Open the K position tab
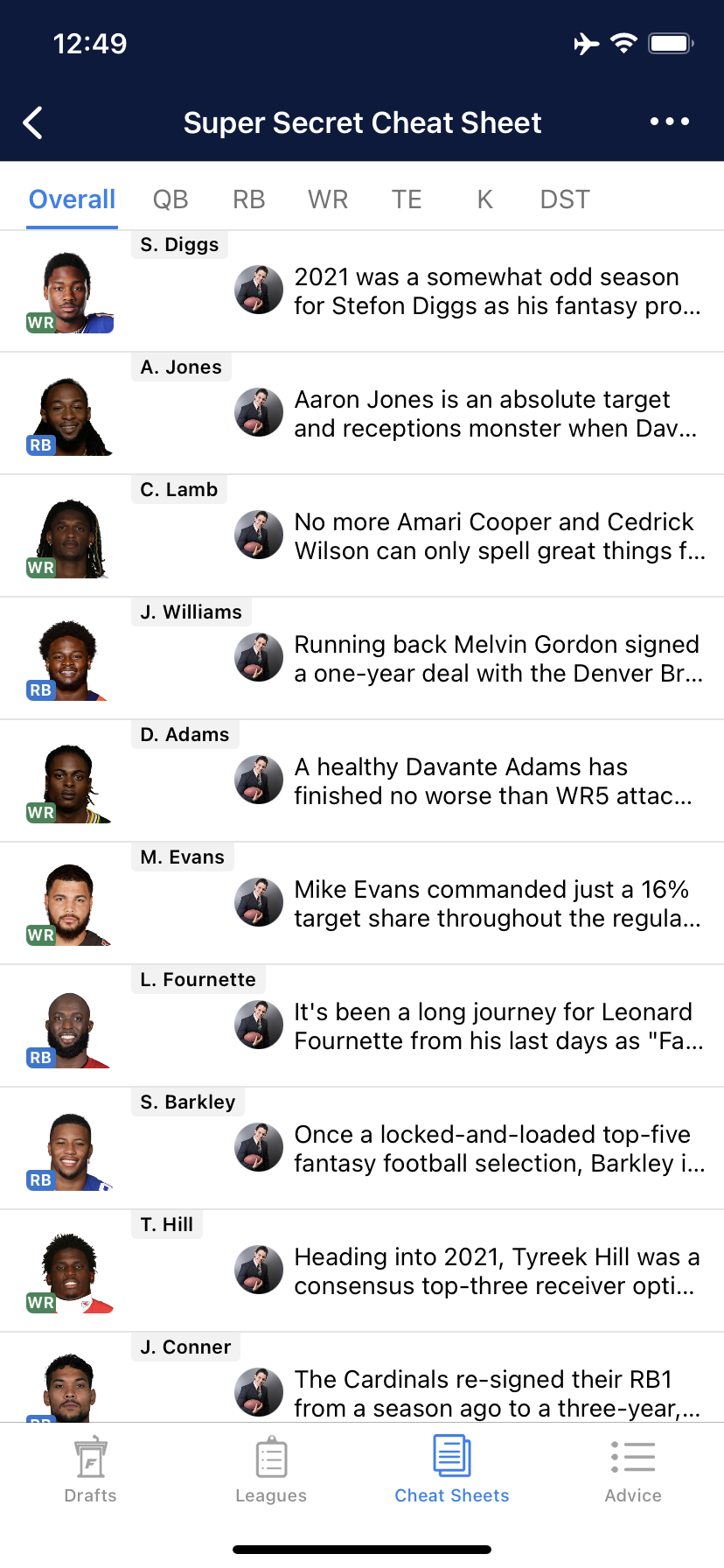 (484, 199)
